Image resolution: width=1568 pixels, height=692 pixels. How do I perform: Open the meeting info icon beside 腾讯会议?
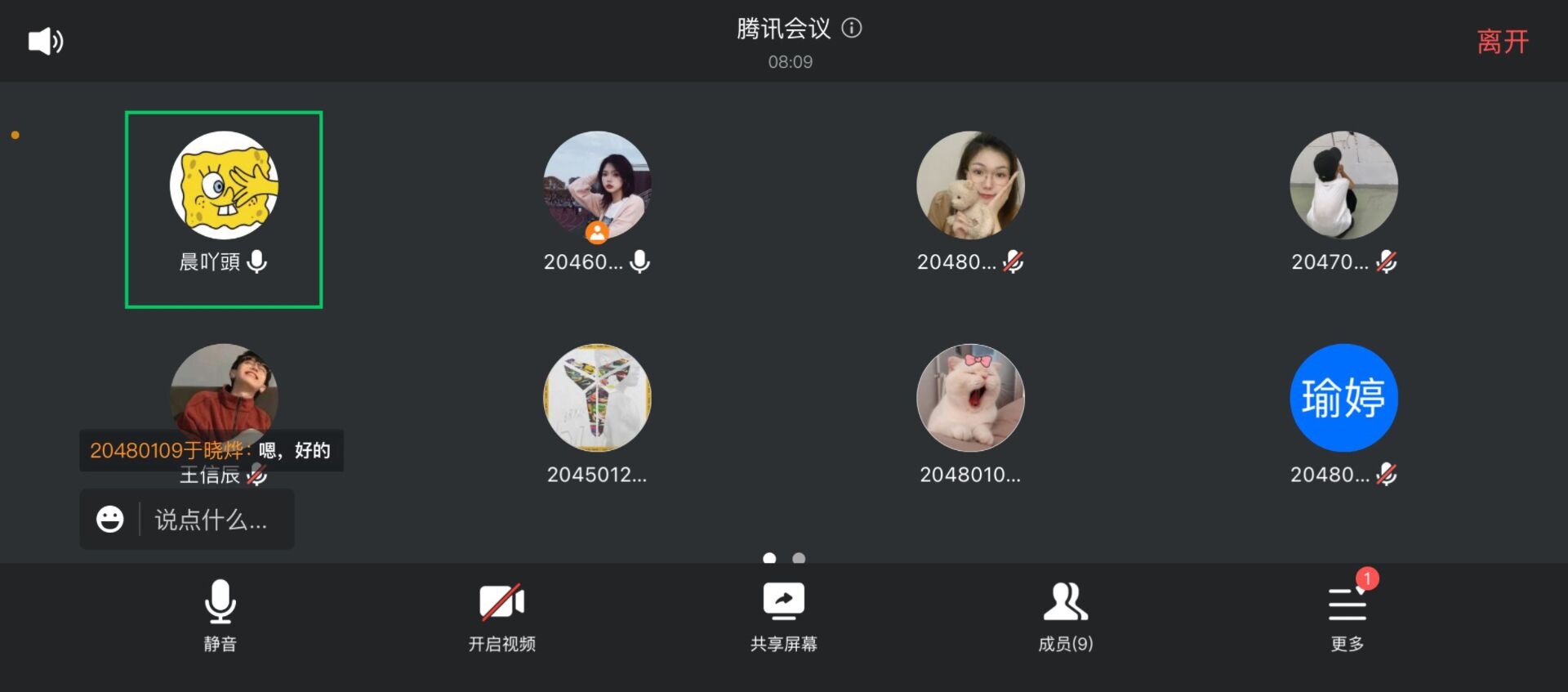[x=852, y=29]
